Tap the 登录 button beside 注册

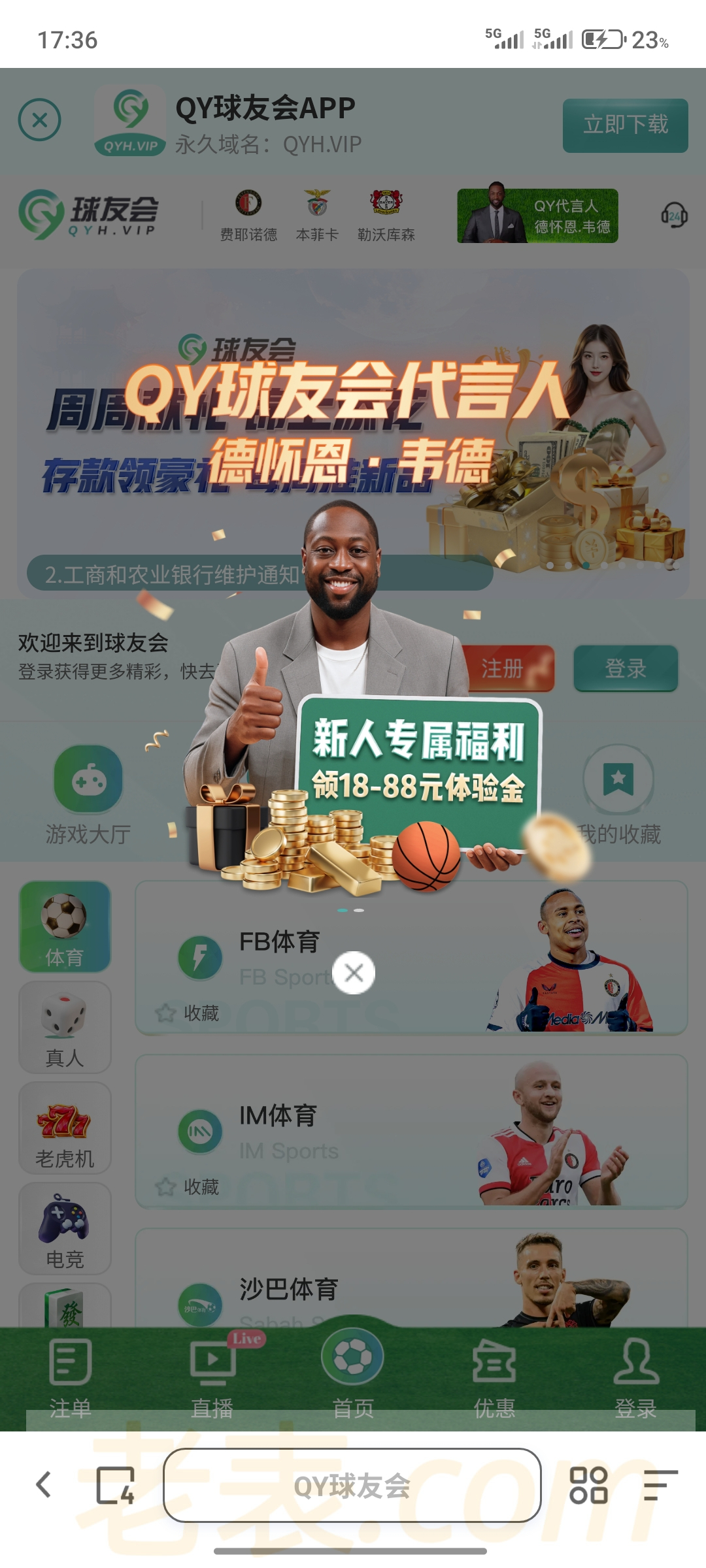point(626,668)
